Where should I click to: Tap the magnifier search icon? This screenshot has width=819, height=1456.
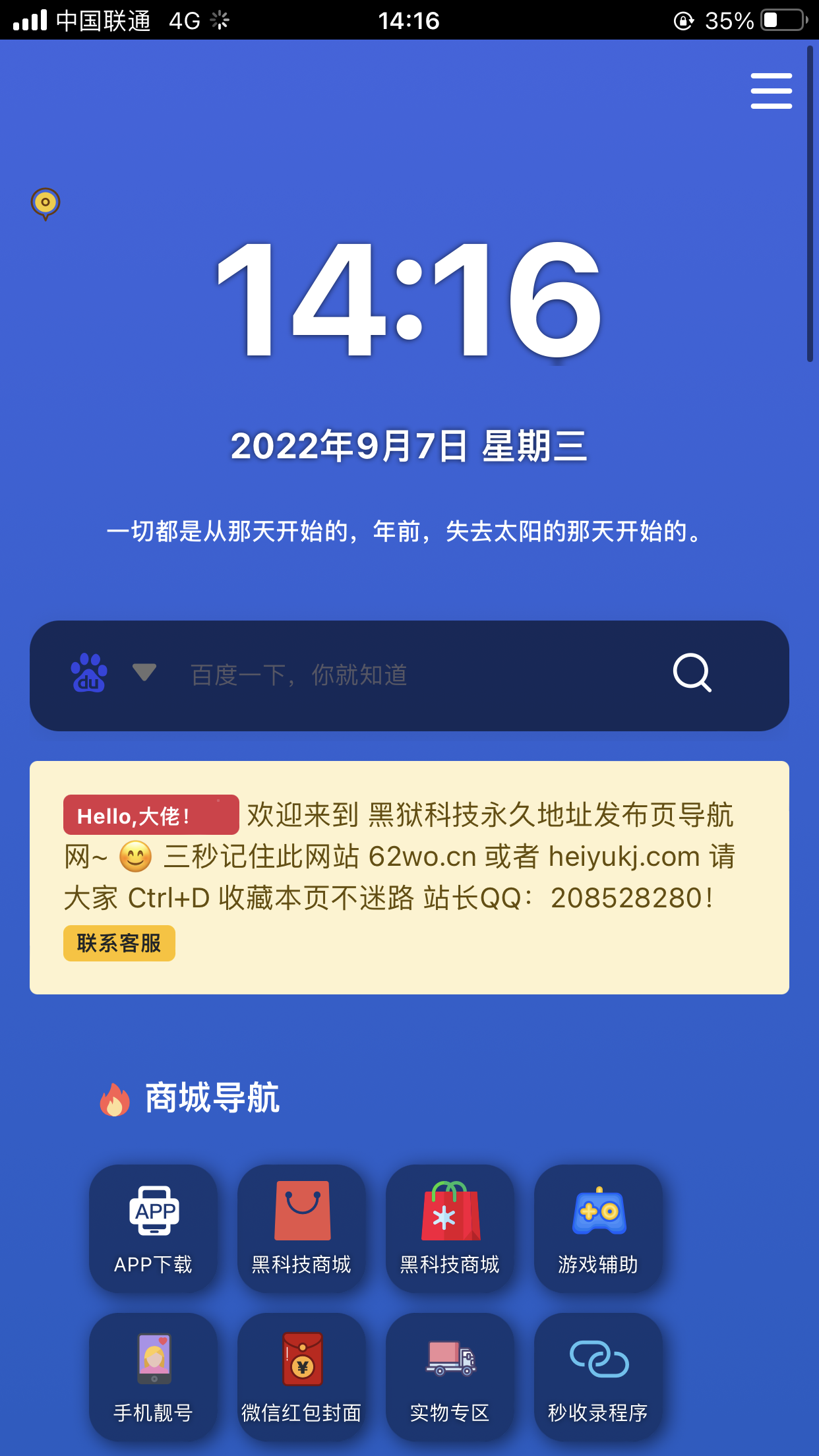(692, 673)
